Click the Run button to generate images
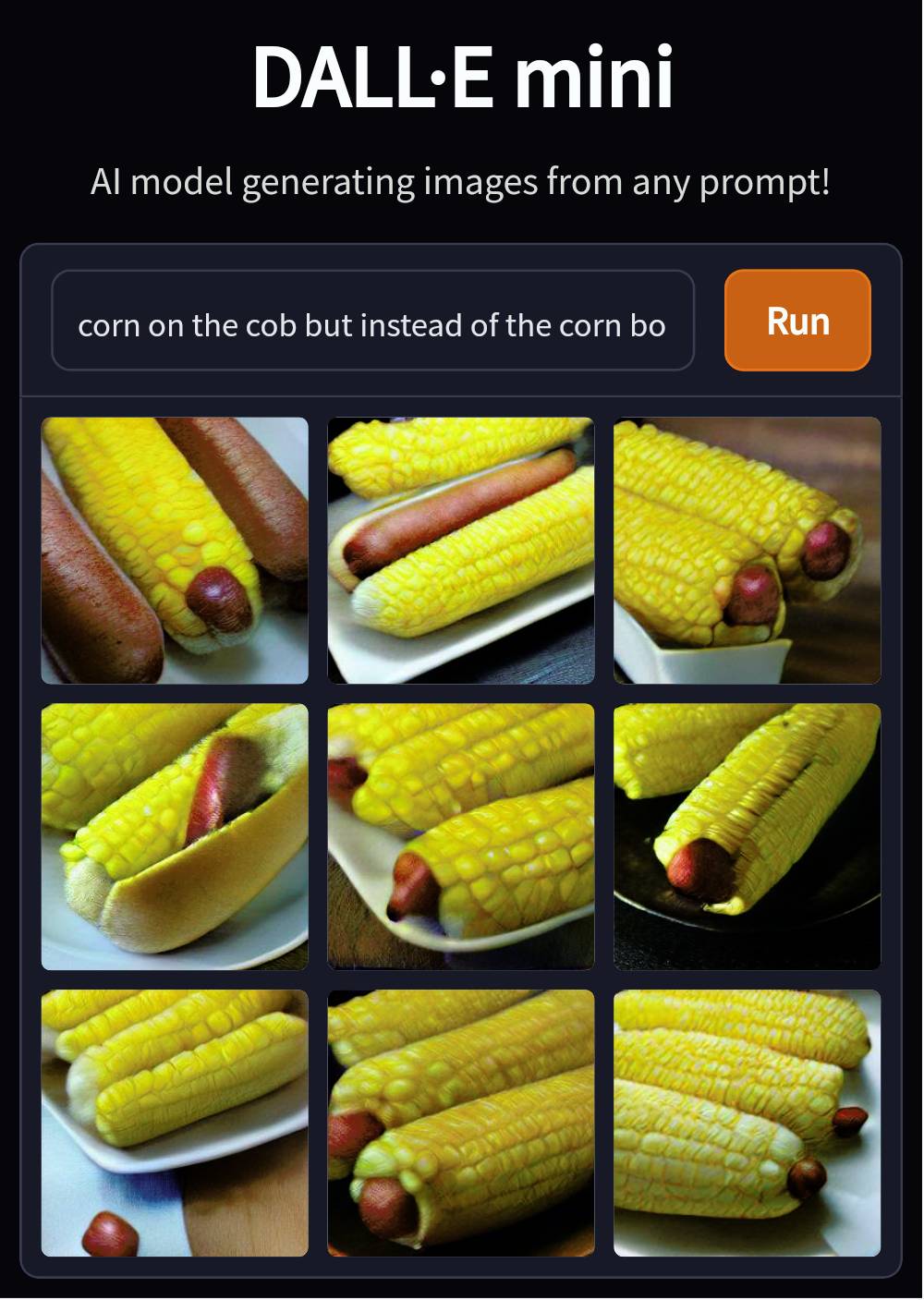This screenshot has height=1300, width=924. [796, 321]
